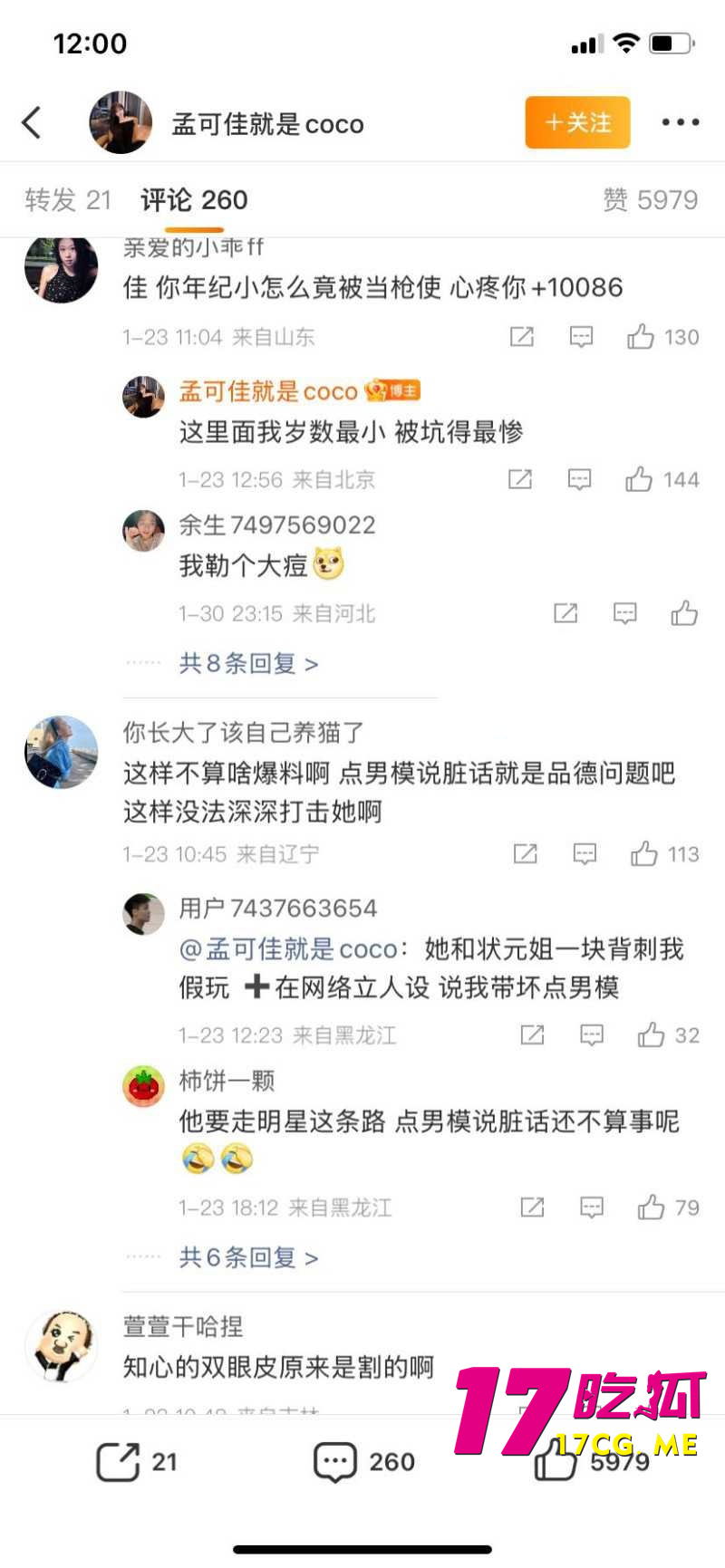Tap 亲爱的小乖ff's profile avatar
This screenshot has width=725, height=1568.
point(61,267)
